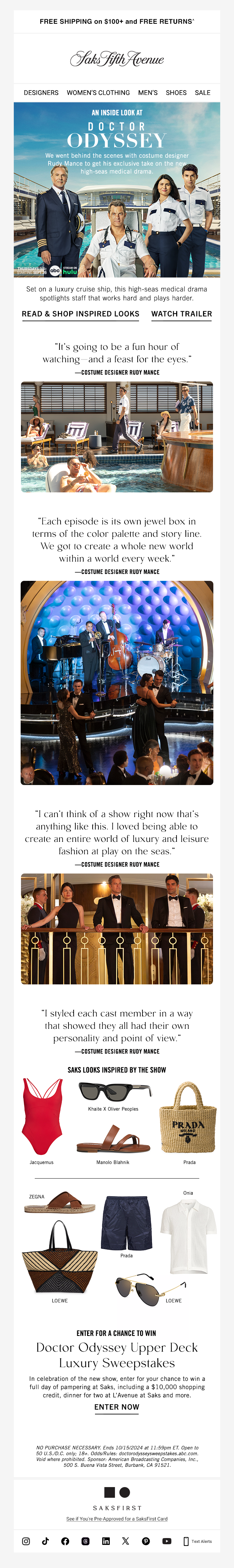The height and width of the screenshot is (1568, 234).
Task: Tap Read & Shop Inspired Looks link
Action: click(x=81, y=313)
